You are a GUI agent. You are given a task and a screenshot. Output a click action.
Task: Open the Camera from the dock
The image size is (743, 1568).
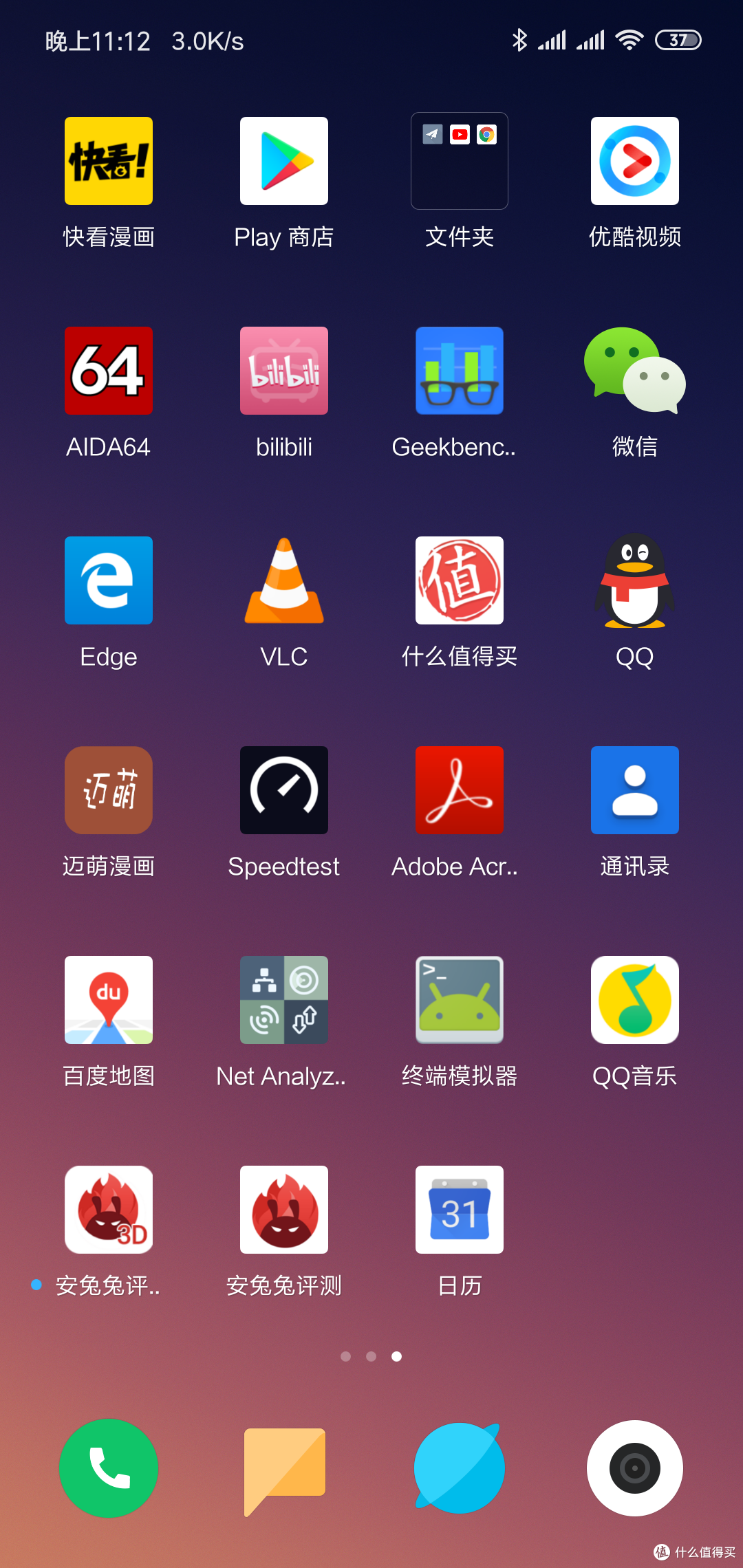pyautogui.click(x=634, y=1468)
